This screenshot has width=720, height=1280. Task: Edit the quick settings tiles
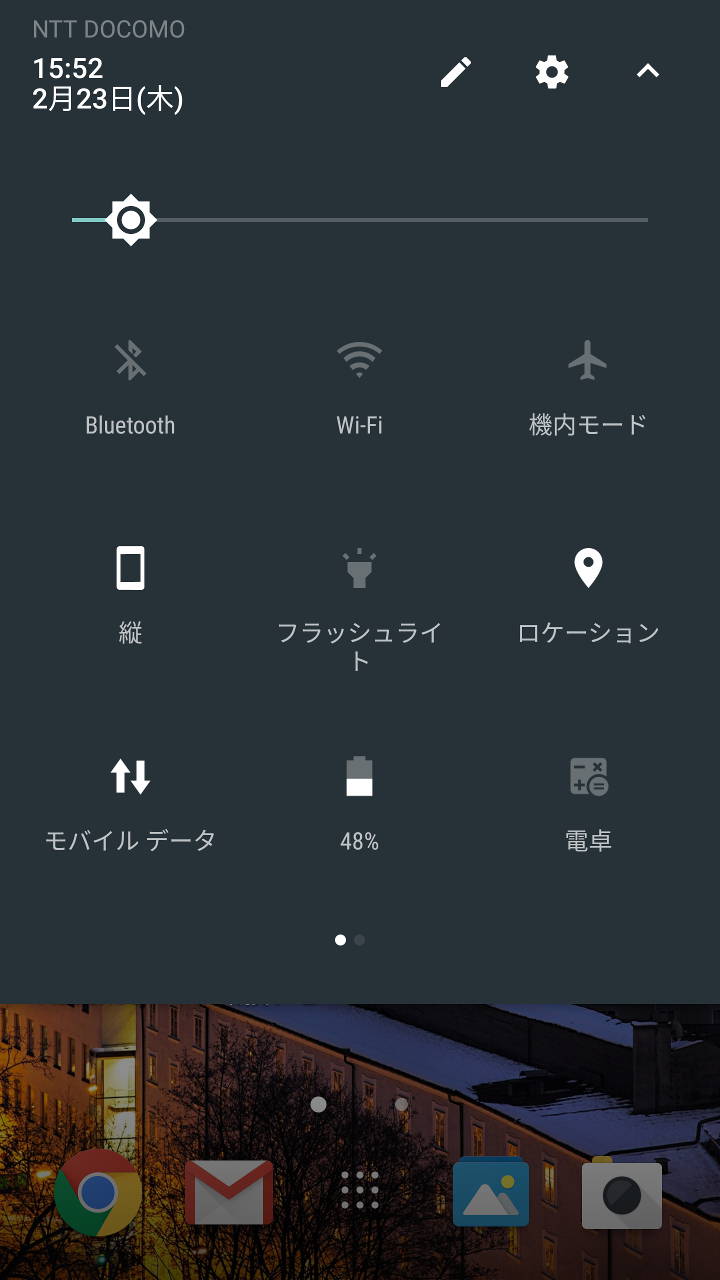pos(456,72)
